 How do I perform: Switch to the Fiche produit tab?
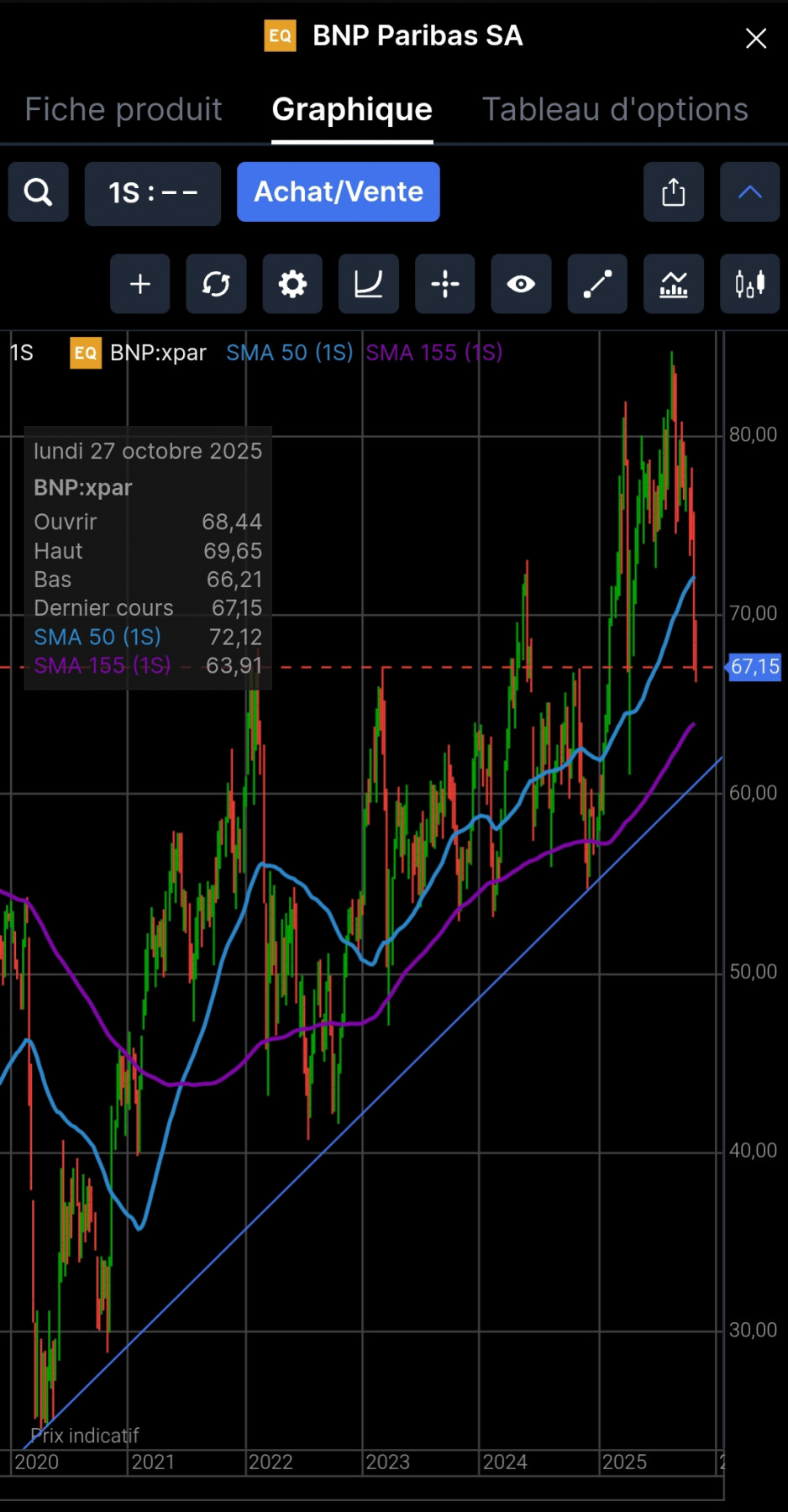tap(123, 108)
